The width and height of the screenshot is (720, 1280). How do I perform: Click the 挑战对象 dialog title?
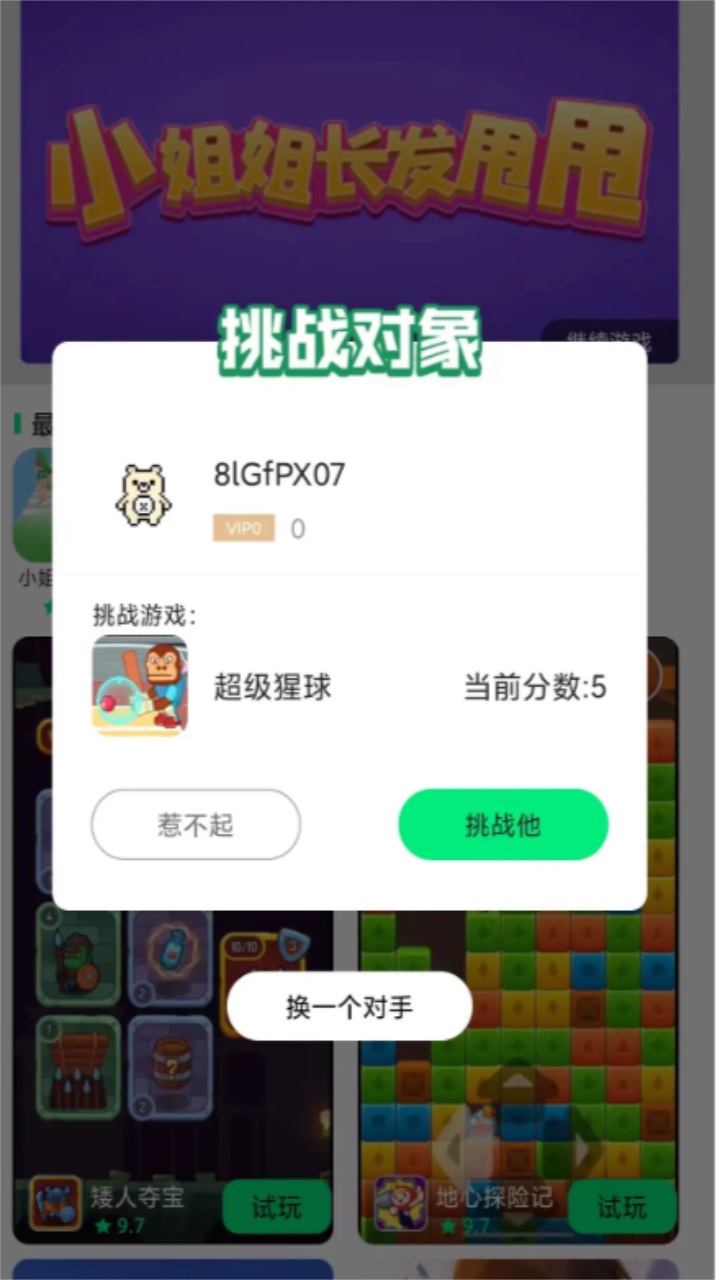(350, 342)
